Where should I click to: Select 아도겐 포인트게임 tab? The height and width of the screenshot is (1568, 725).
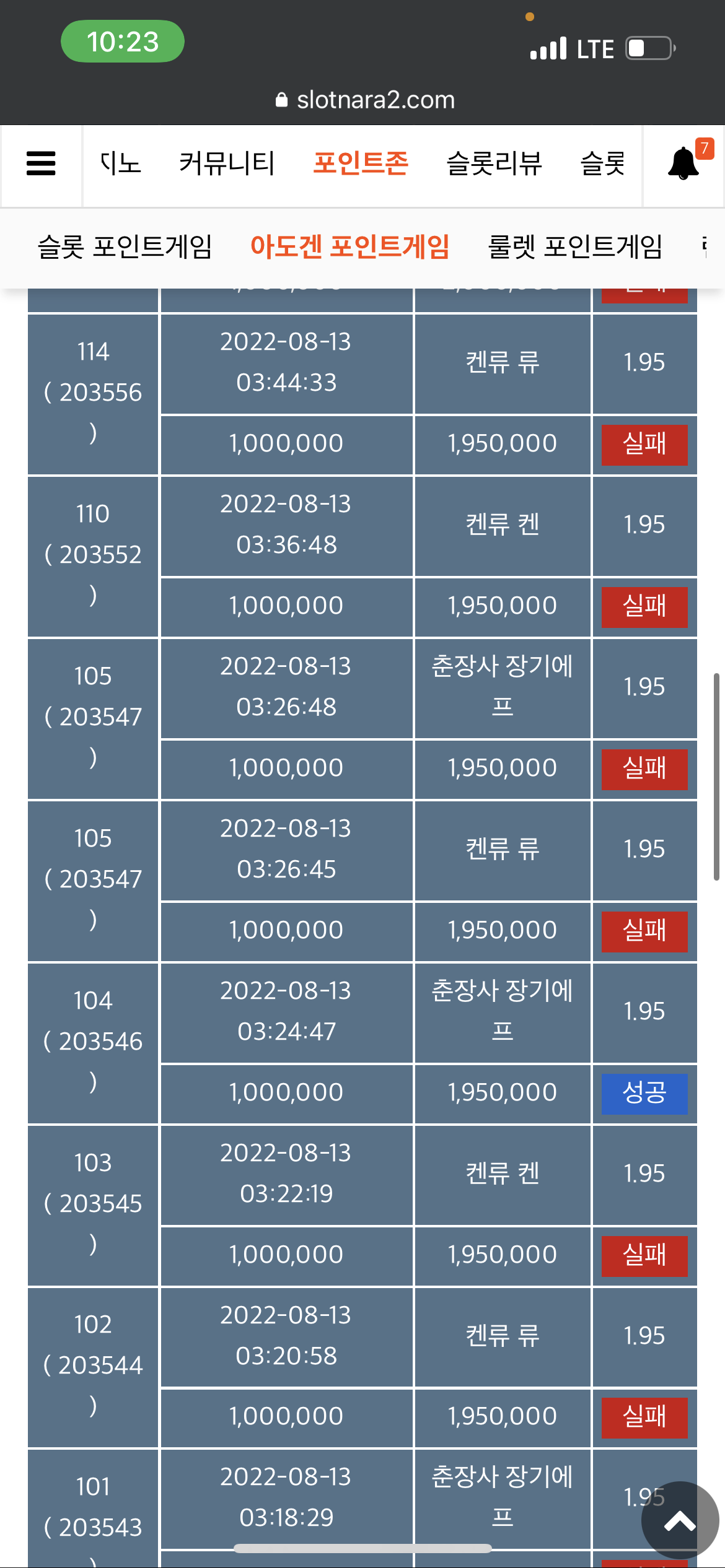350,246
